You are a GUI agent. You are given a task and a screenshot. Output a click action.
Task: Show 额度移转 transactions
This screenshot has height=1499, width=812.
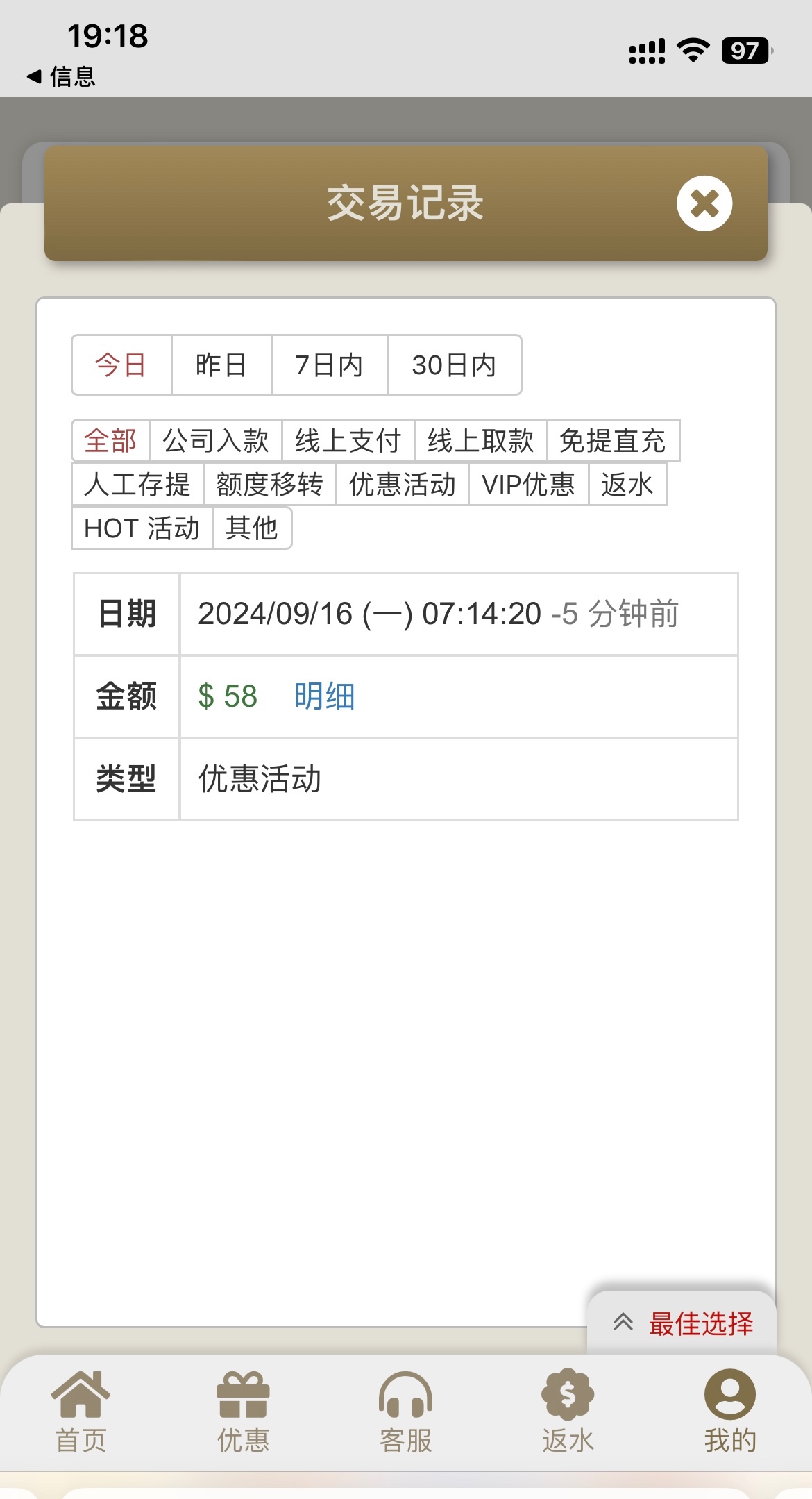(270, 485)
